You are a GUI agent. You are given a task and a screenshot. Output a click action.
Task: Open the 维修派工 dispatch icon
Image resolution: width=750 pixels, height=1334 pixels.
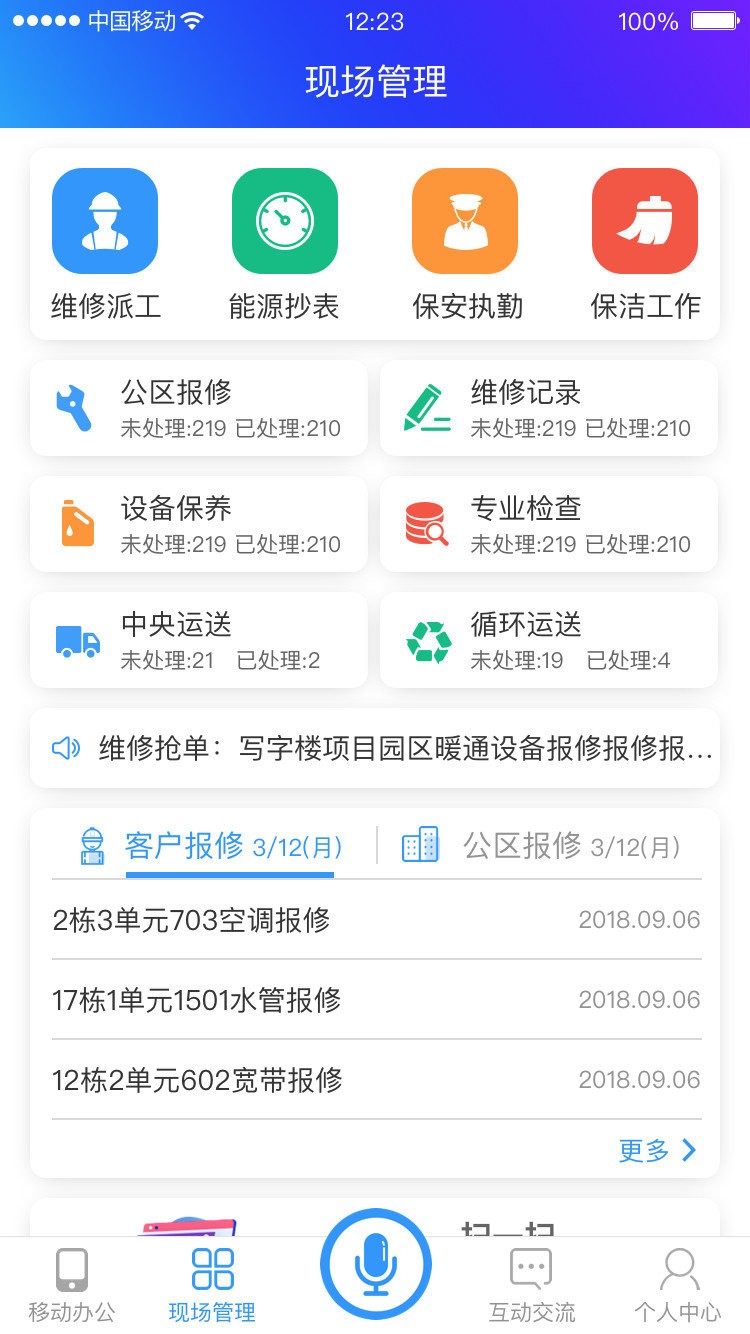105,220
